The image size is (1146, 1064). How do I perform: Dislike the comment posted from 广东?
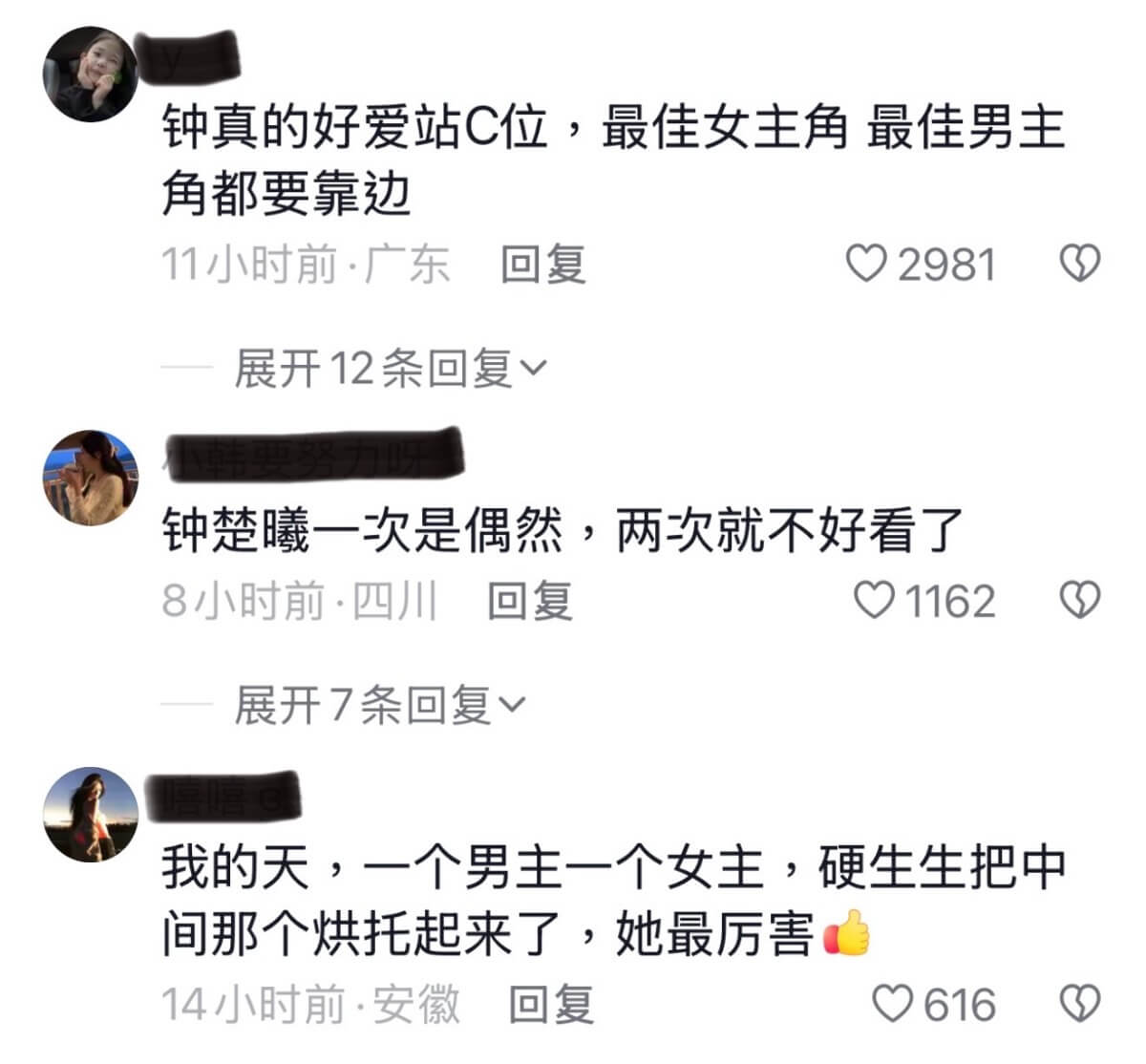pos(1080,264)
